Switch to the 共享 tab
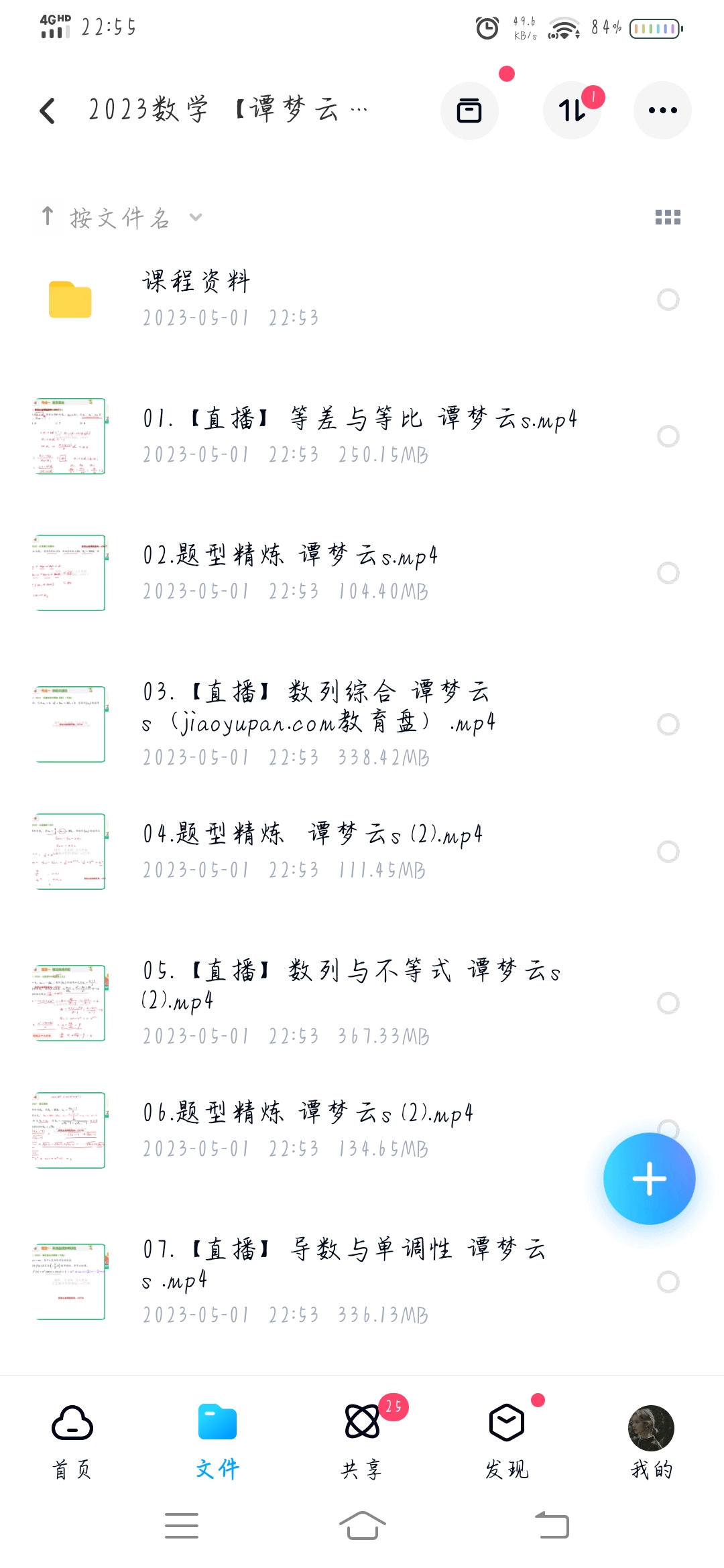Viewport: 724px width, 1568px height. coord(362,1439)
